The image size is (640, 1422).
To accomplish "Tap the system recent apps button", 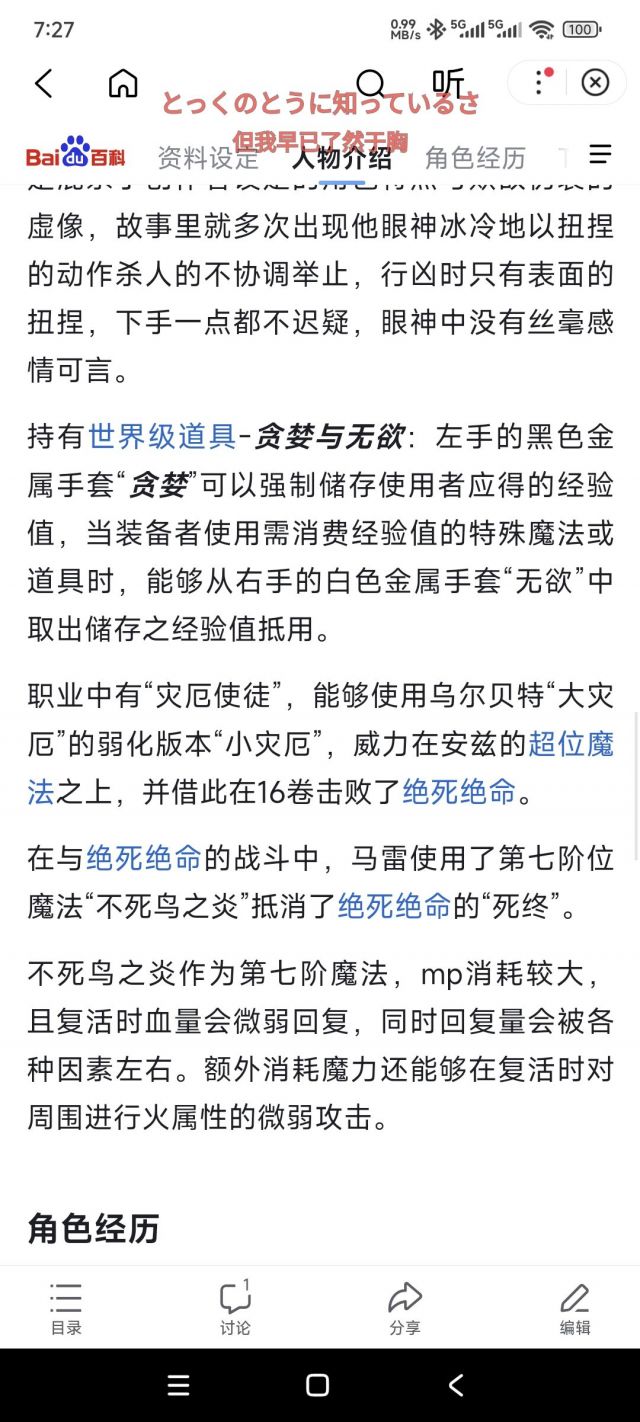I will coord(179,1385).
